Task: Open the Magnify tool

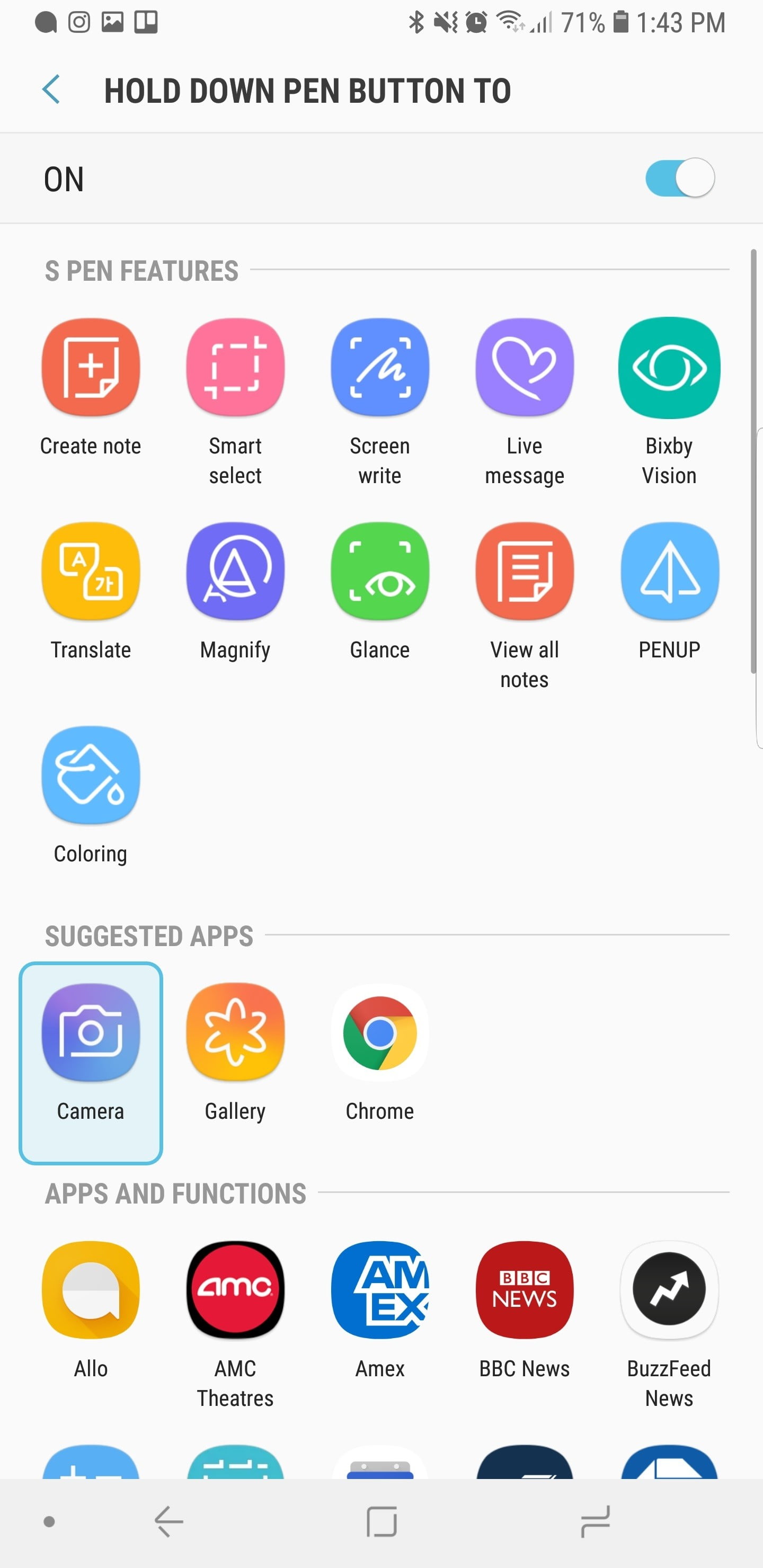Action: pos(235,571)
